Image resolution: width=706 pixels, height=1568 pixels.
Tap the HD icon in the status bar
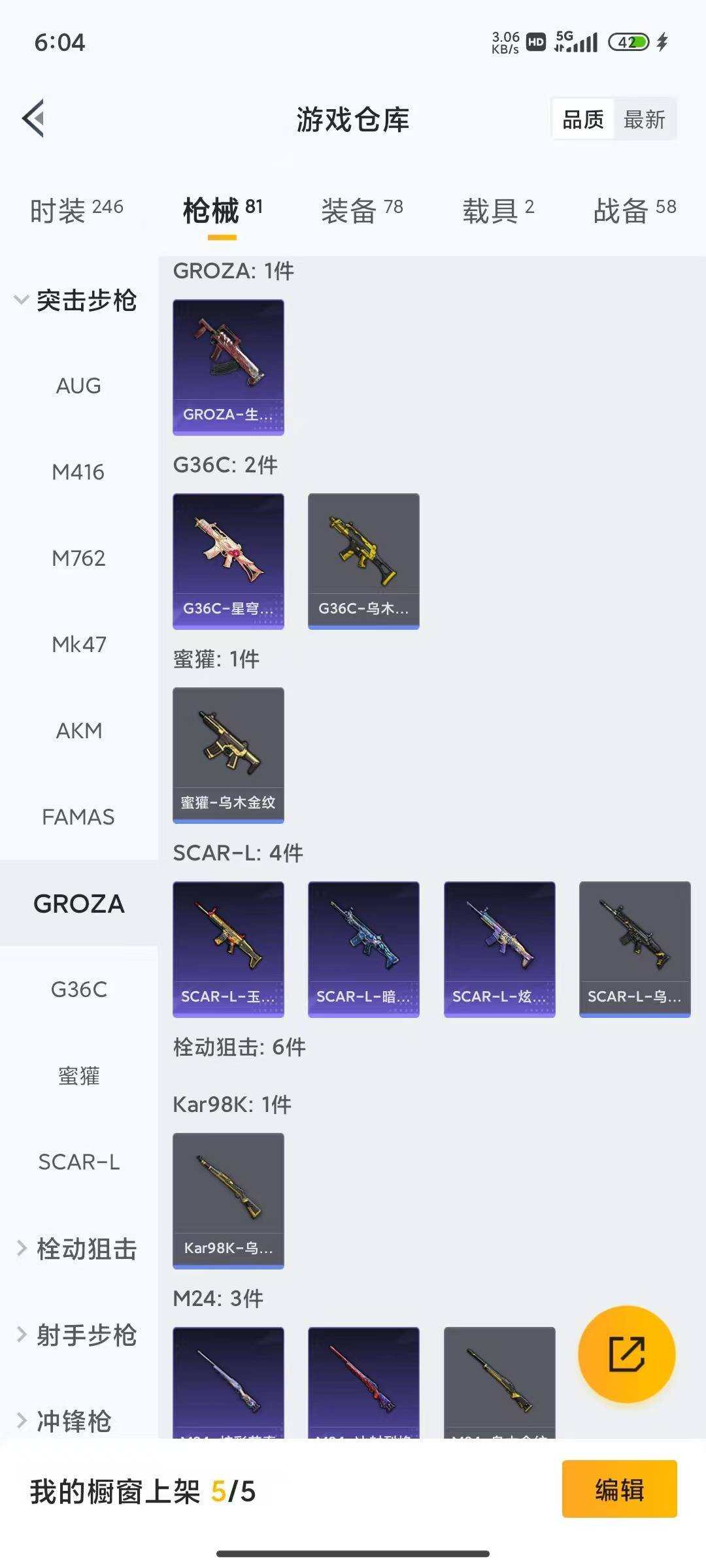(536, 41)
